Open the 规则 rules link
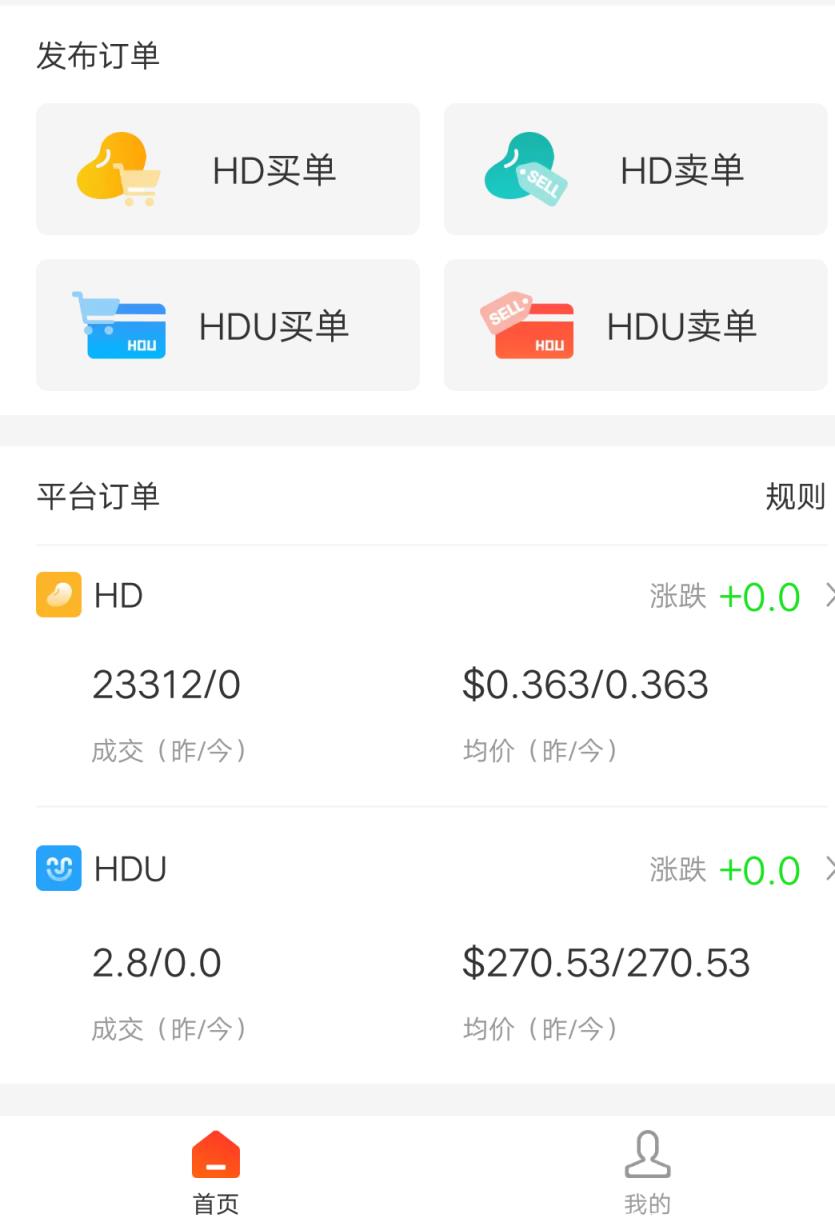This screenshot has height=1230, width=835. (795, 497)
